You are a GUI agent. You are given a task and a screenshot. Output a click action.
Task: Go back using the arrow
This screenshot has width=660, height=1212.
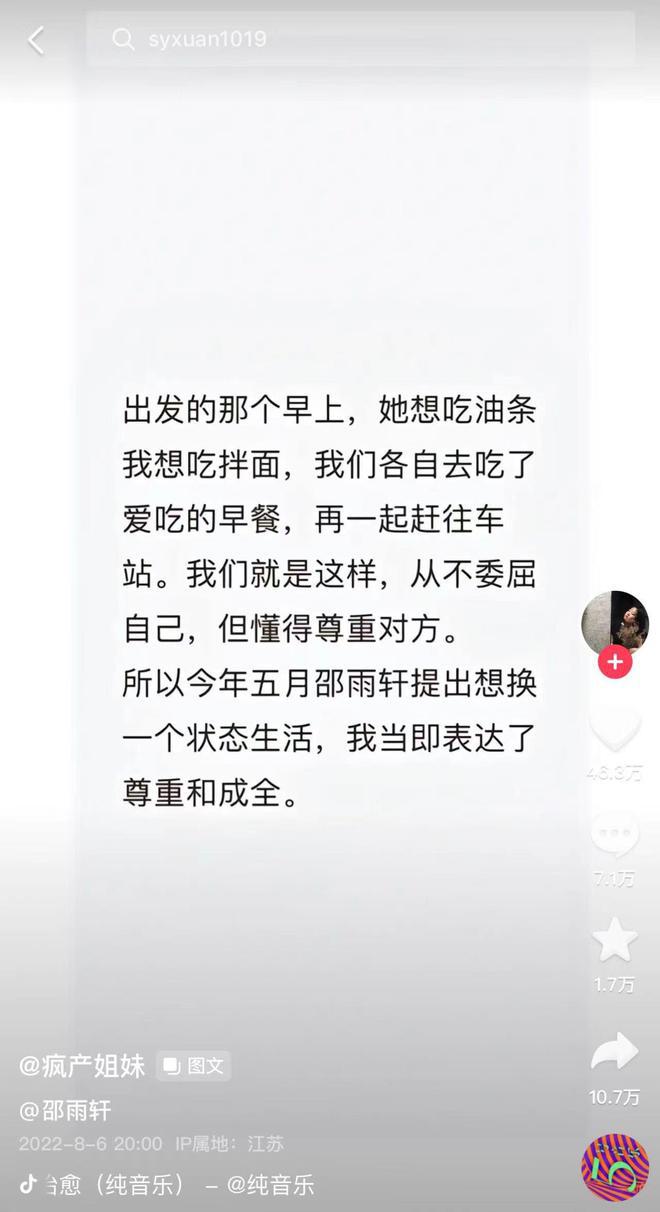36,40
